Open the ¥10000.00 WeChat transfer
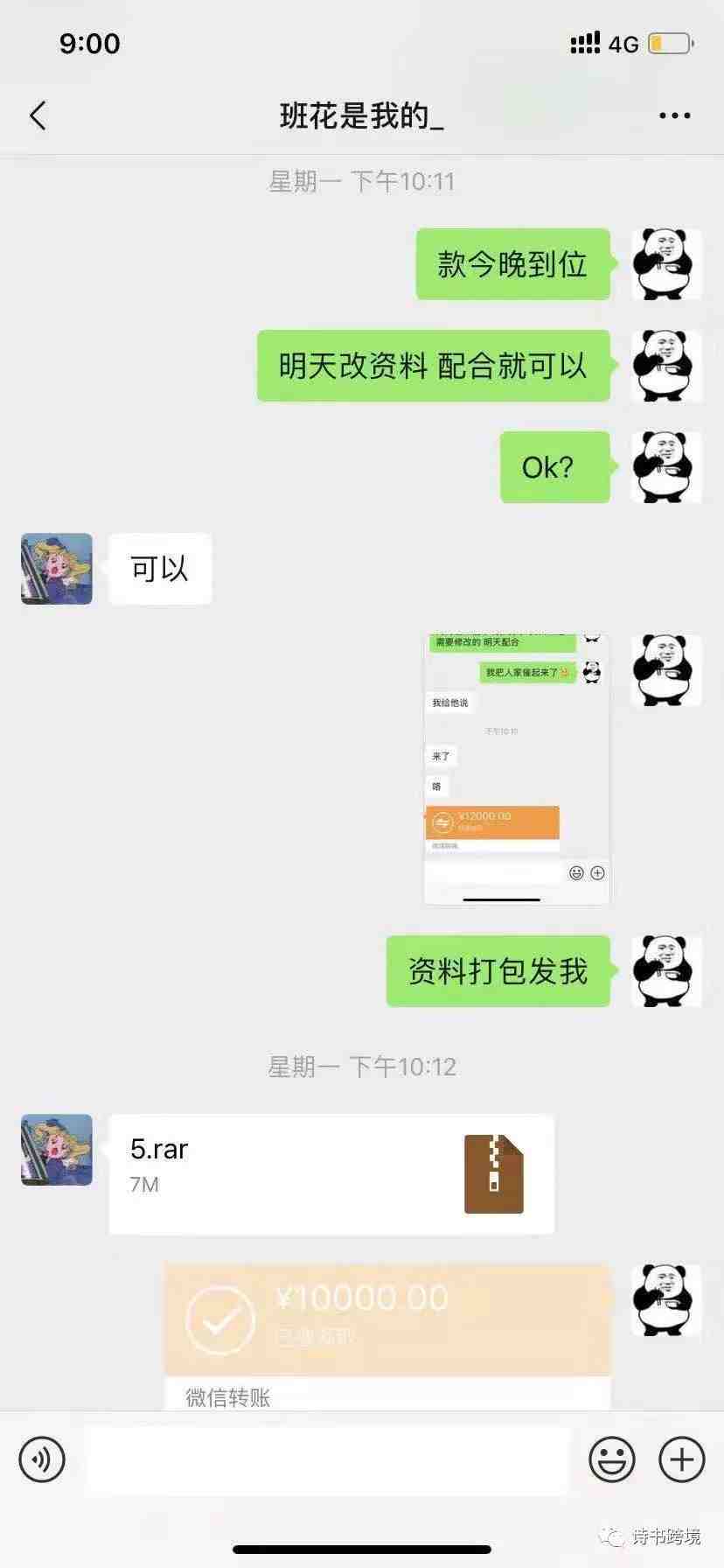This screenshot has width=724, height=1568. click(x=387, y=1332)
